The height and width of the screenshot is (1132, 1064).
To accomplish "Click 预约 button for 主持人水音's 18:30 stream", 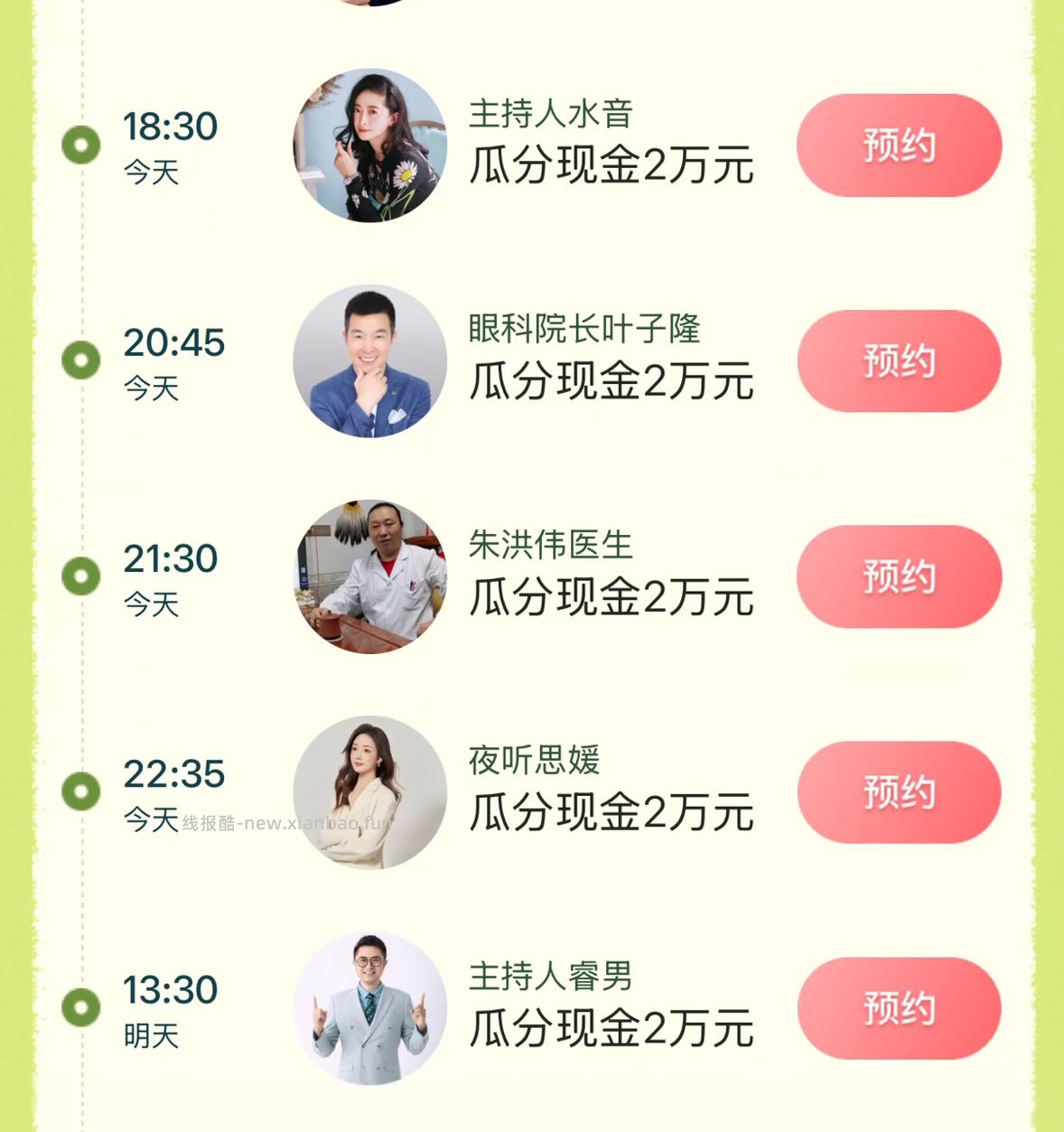I will pyautogui.click(x=897, y=145).
